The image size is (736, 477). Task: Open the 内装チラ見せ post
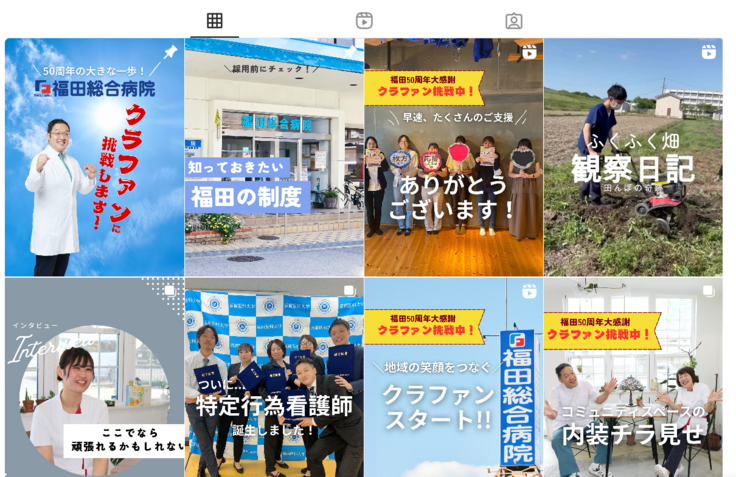633,378
